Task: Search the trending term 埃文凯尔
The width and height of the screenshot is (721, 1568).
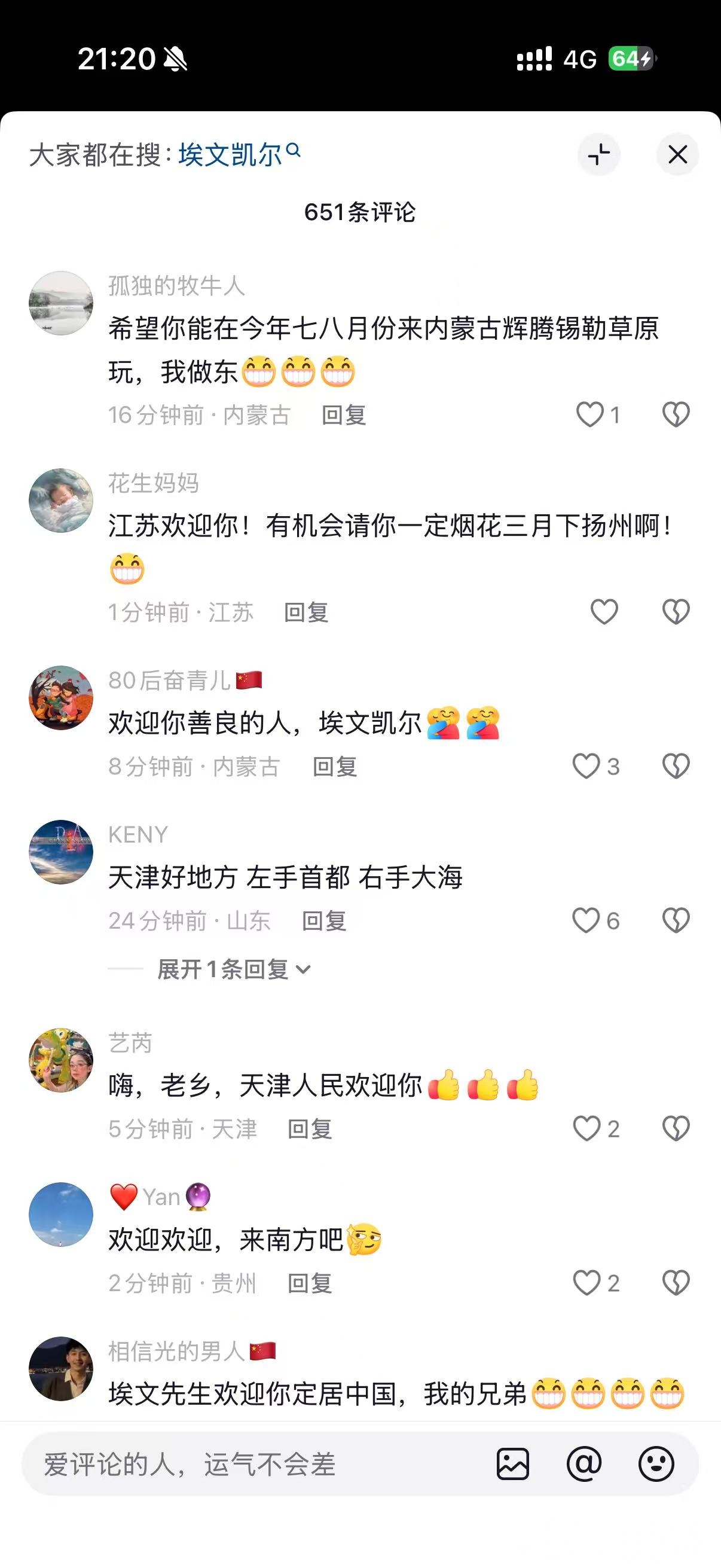Action: 239,155
